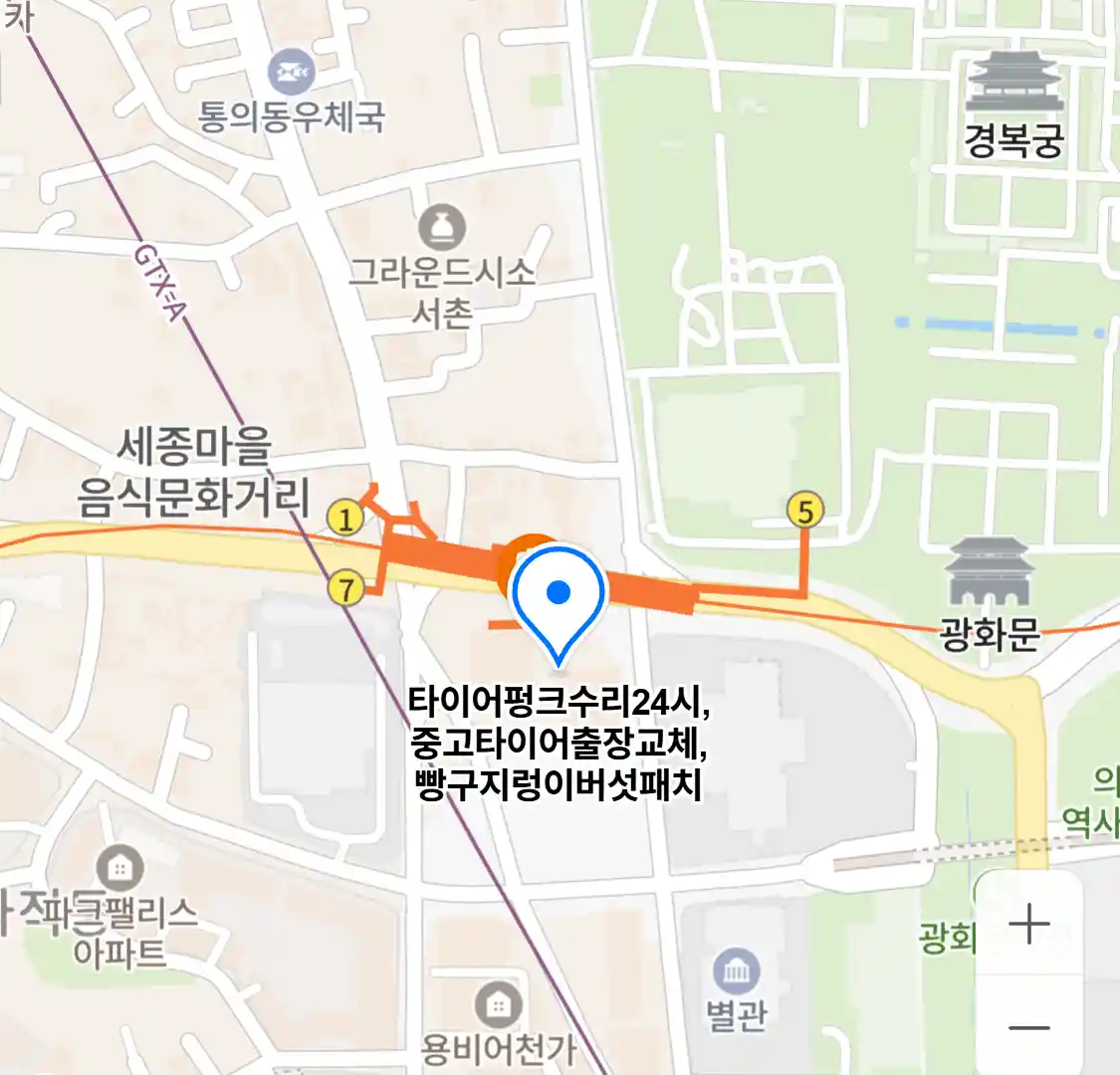Tap subway exit 5 marker

tap(804, 512)
